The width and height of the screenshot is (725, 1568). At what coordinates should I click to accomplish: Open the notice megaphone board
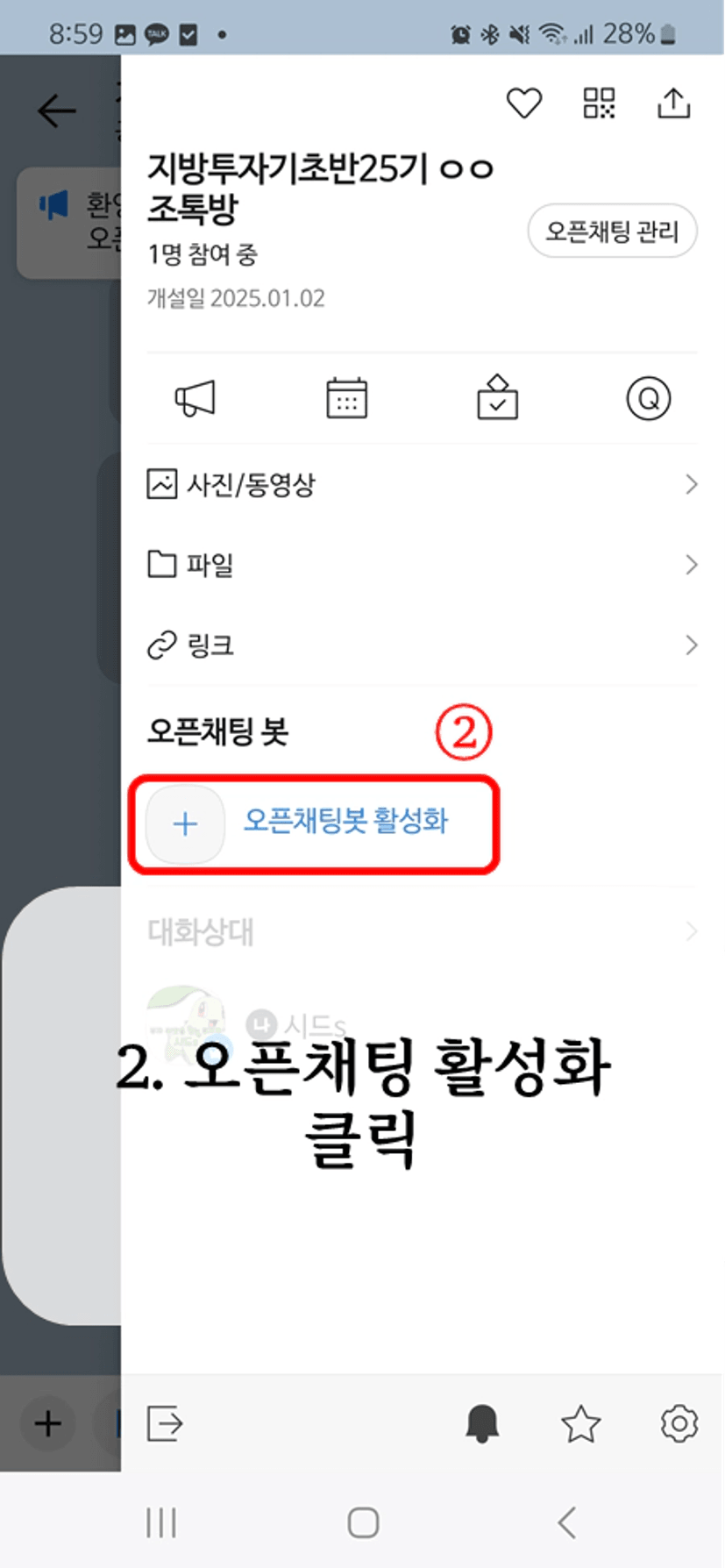coord(195,399)
